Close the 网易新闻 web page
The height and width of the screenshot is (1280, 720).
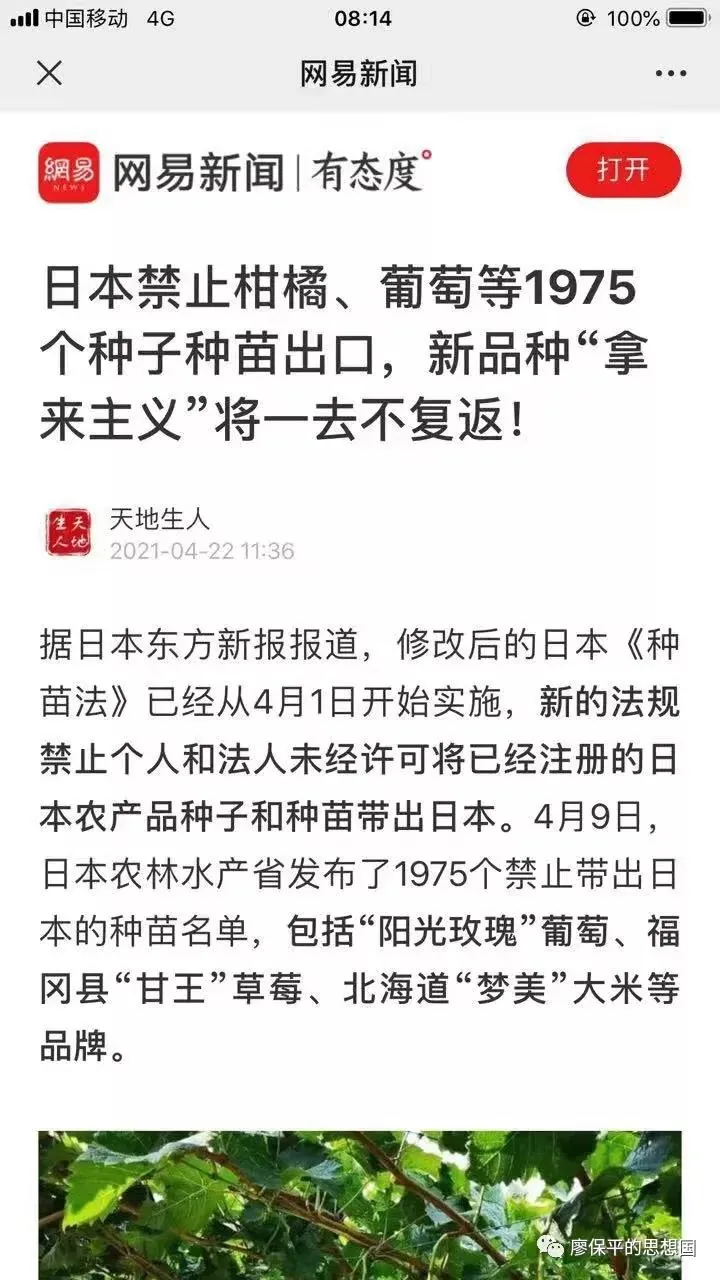tap(49, 73)
